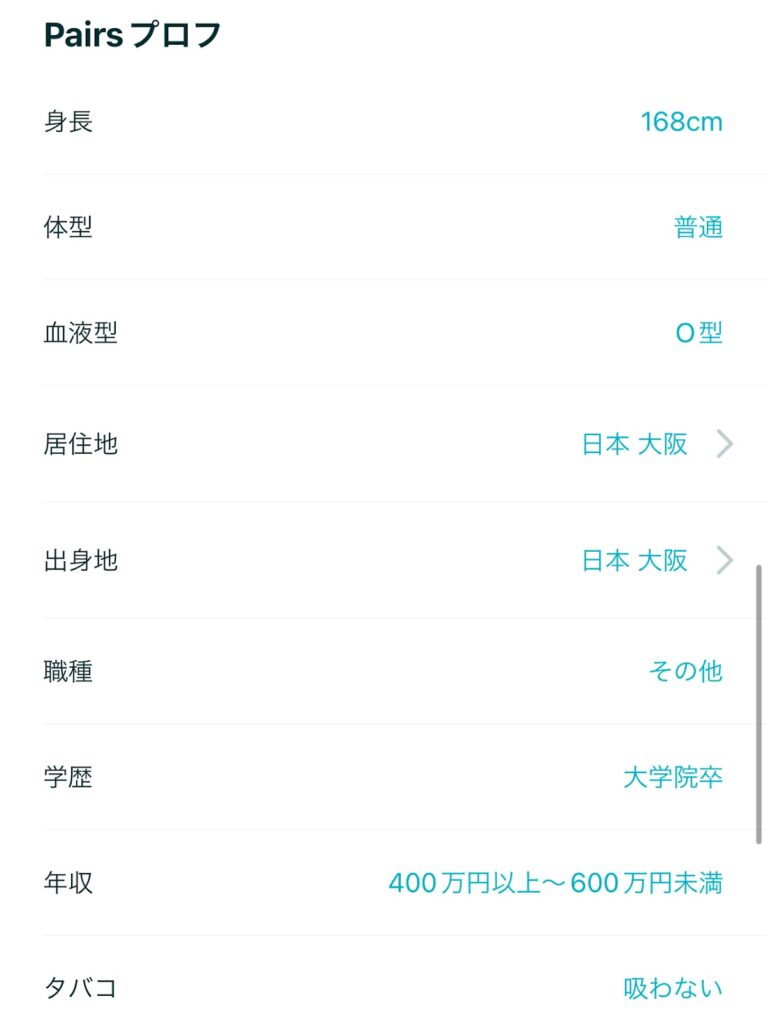Select a different 血液型
The height and width of the screenshot is (1024, 767).
[x=699, y=333]
